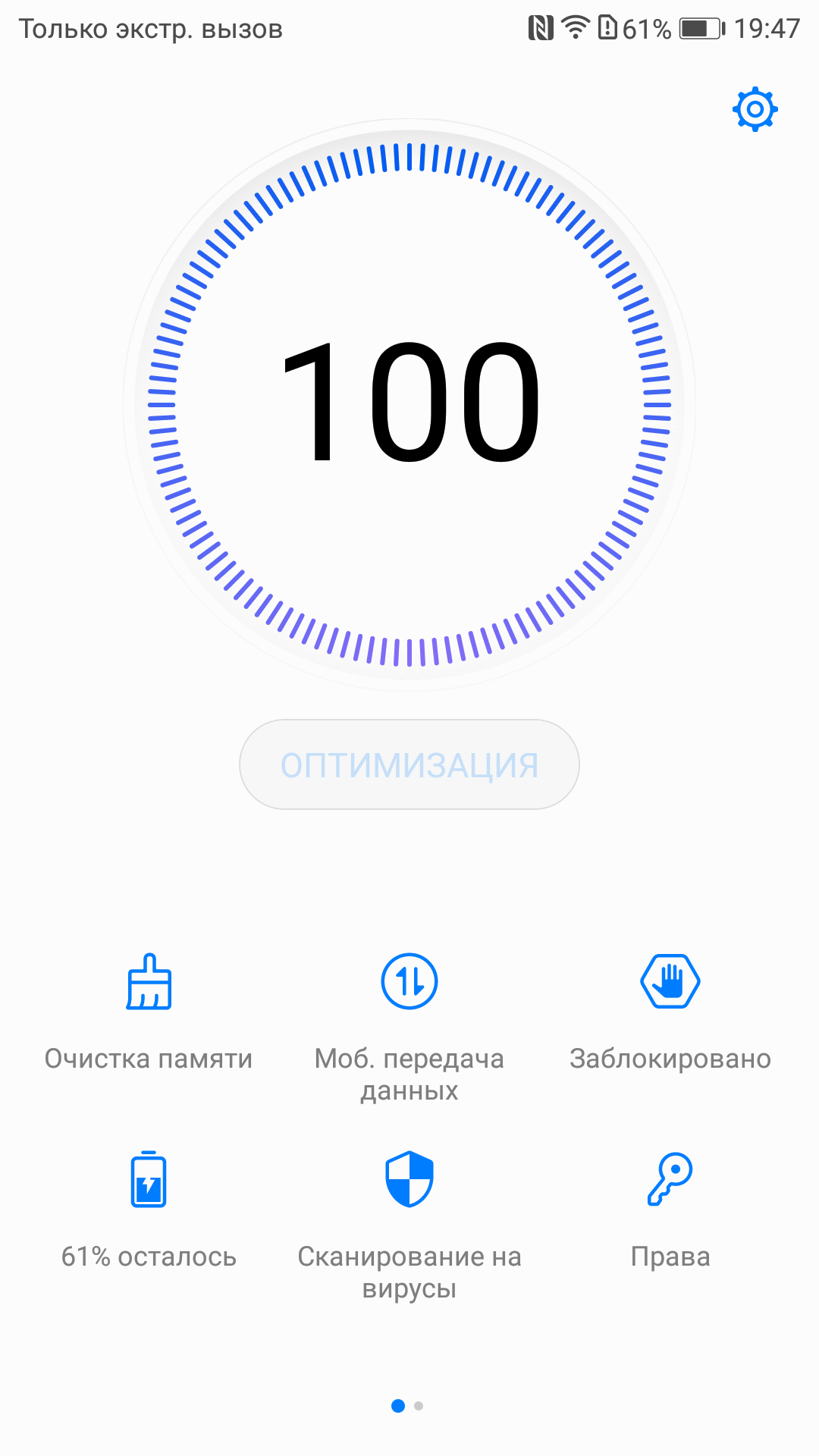Tap the ОПТИМИЗАЦИЯ button
This screenshot has width=819, height=1456.
[409, 764]
